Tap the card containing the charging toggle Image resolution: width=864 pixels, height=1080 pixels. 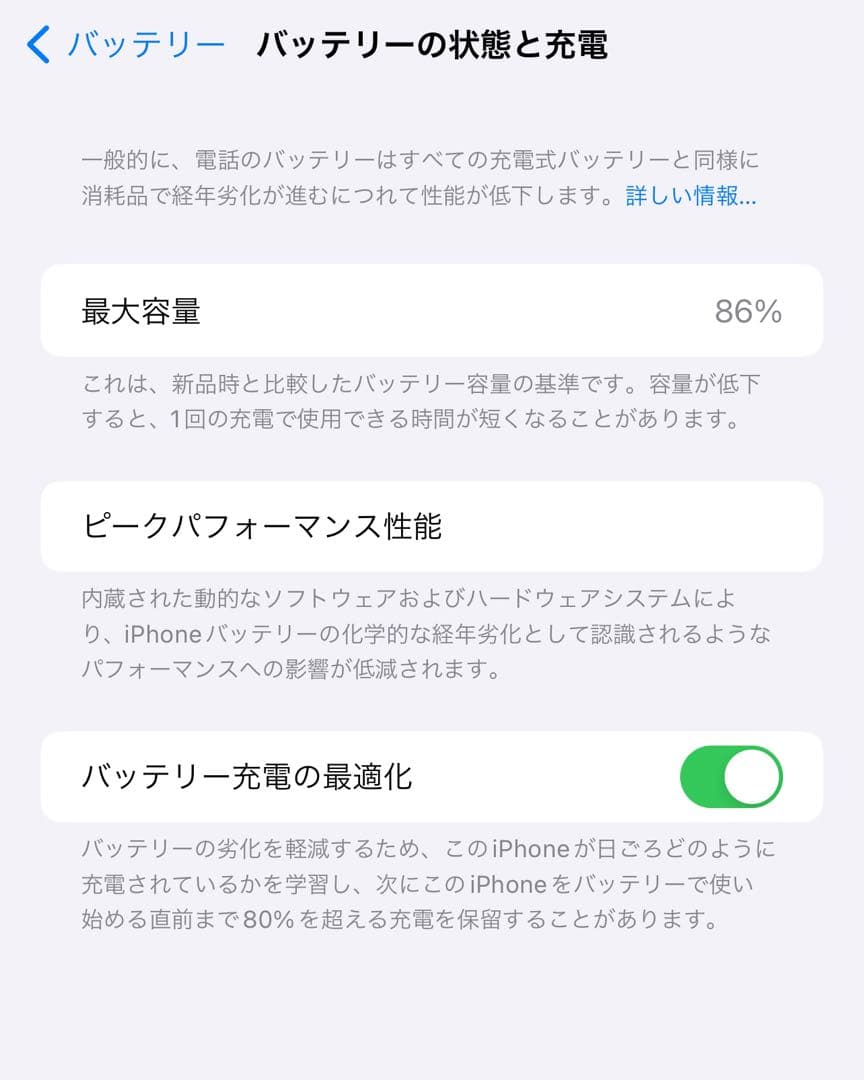[432, 777]
